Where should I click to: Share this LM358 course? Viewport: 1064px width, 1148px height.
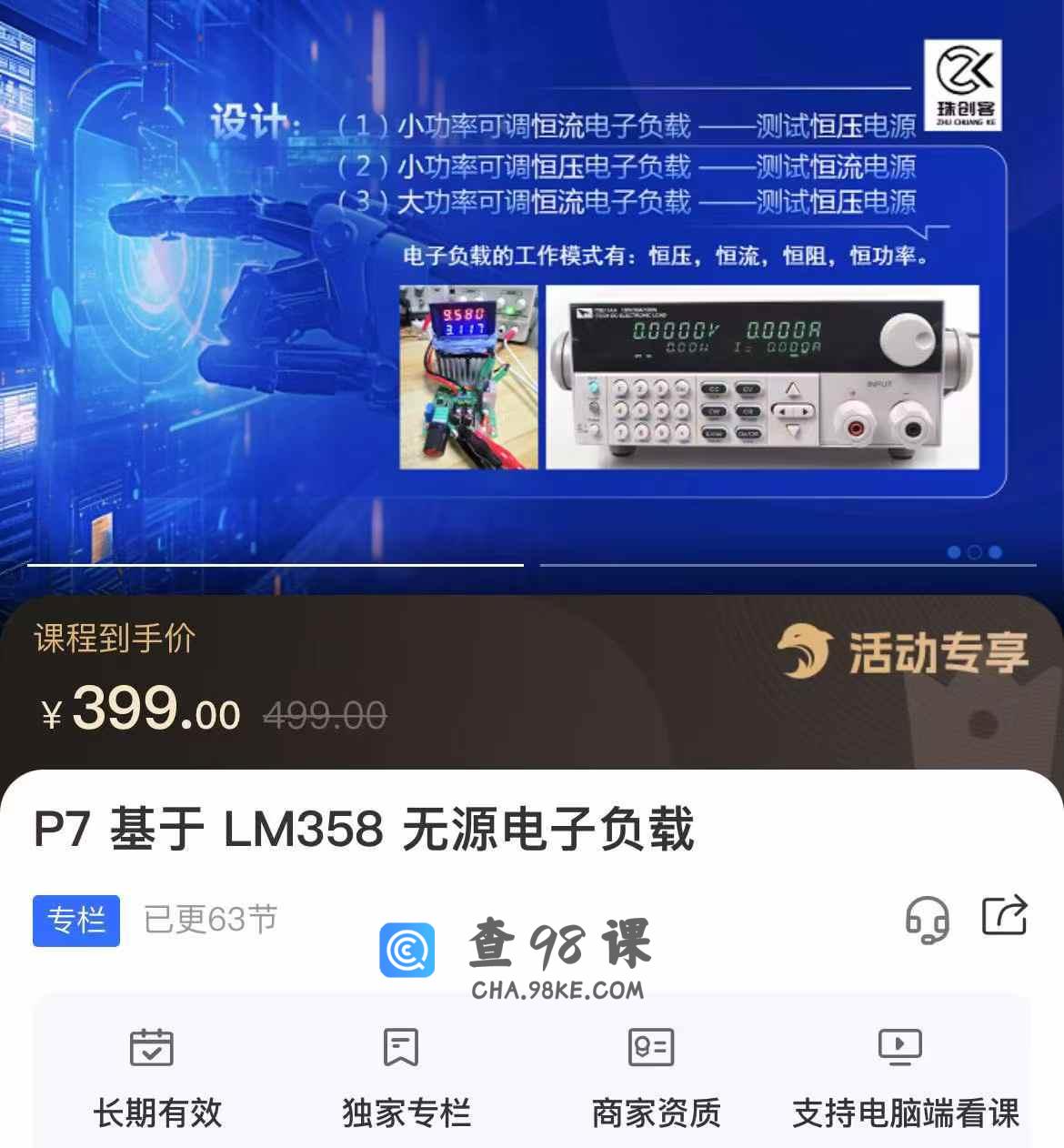coord(1005,915)
